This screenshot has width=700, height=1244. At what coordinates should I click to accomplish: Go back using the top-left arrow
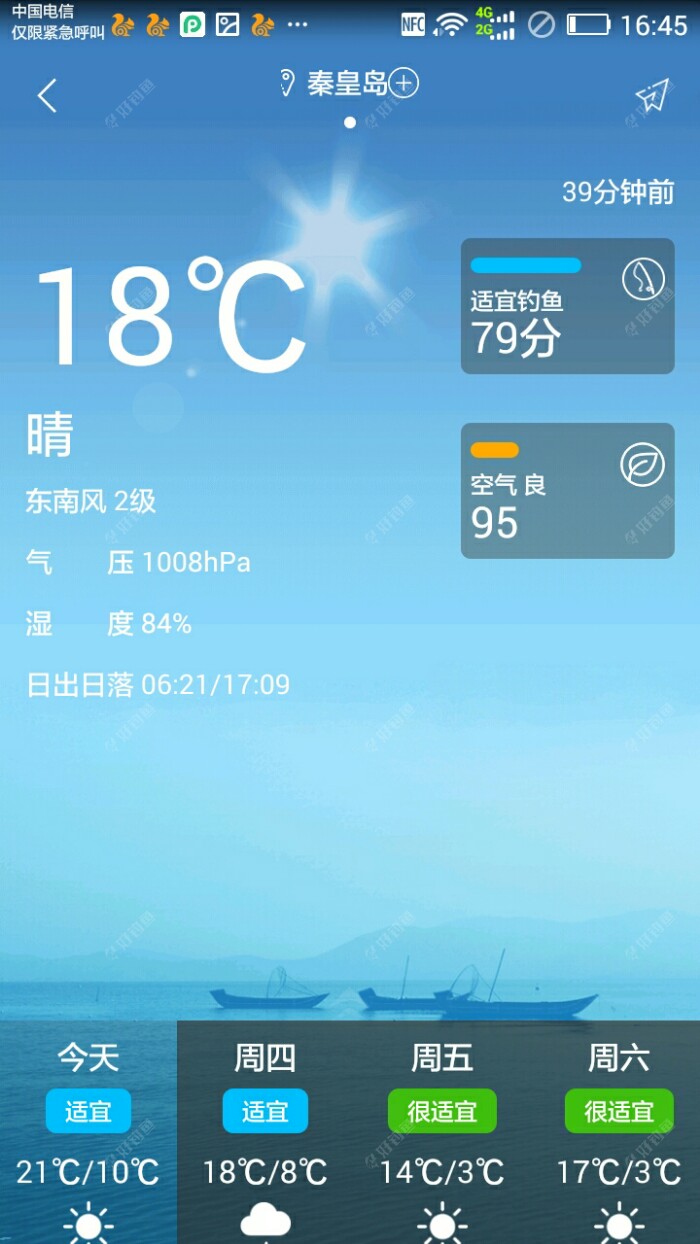[x=47, y=96]
